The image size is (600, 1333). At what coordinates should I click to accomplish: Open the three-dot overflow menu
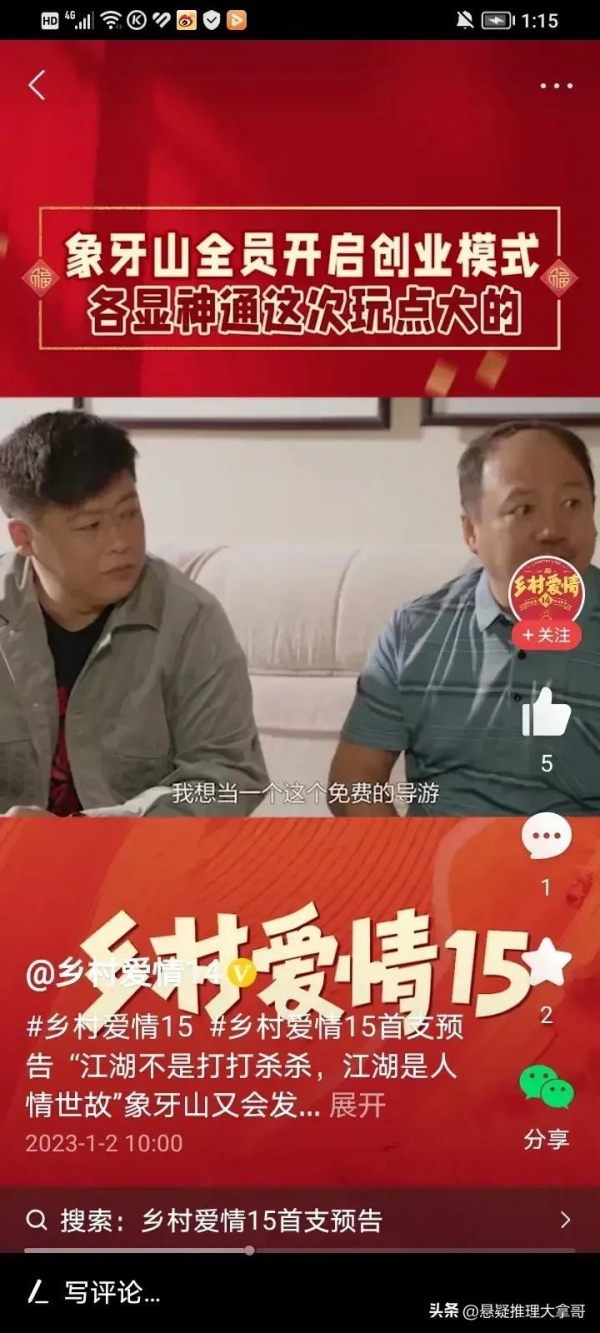tap(556, 86)
